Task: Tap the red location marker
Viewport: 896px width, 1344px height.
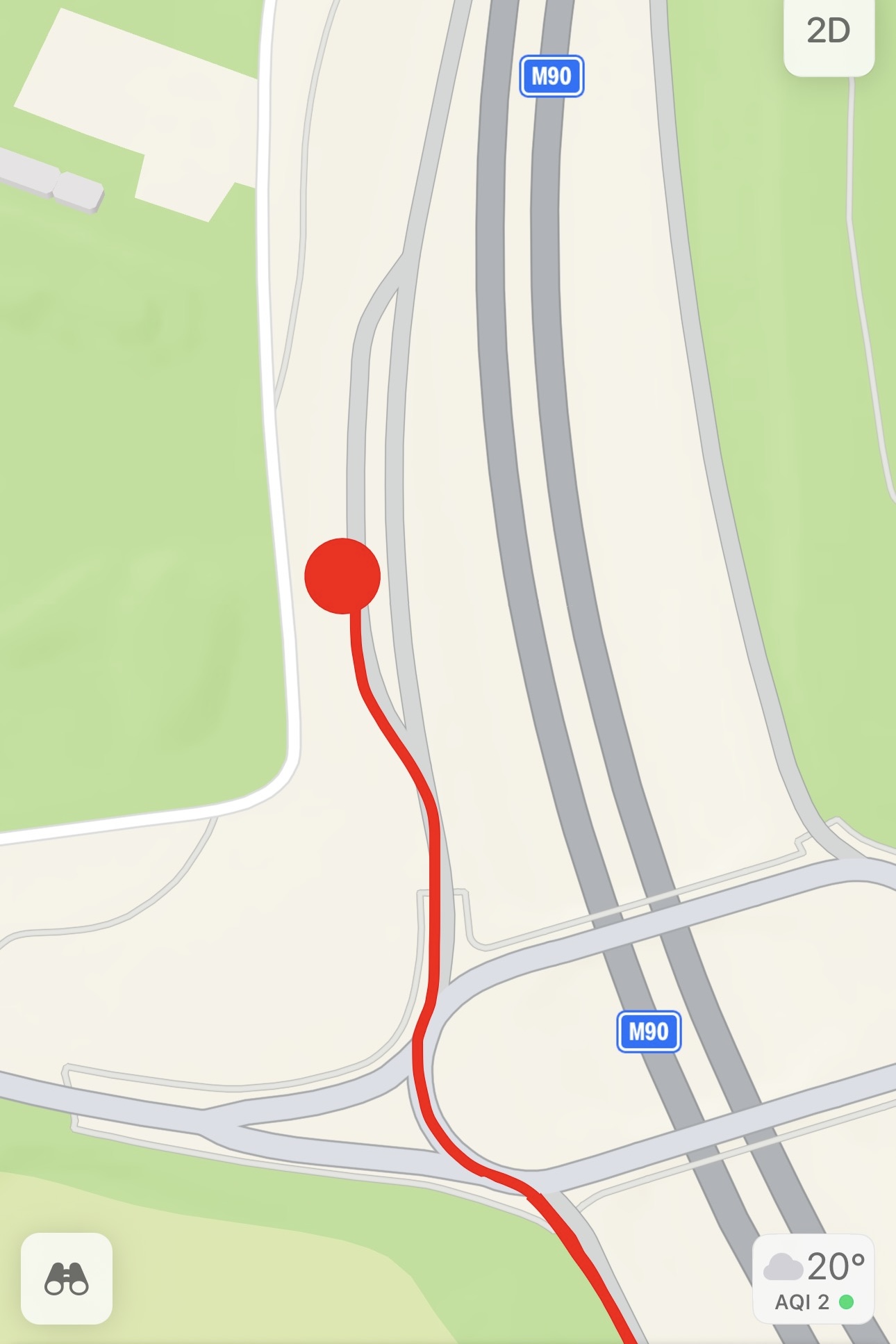Action: [342, 575]
